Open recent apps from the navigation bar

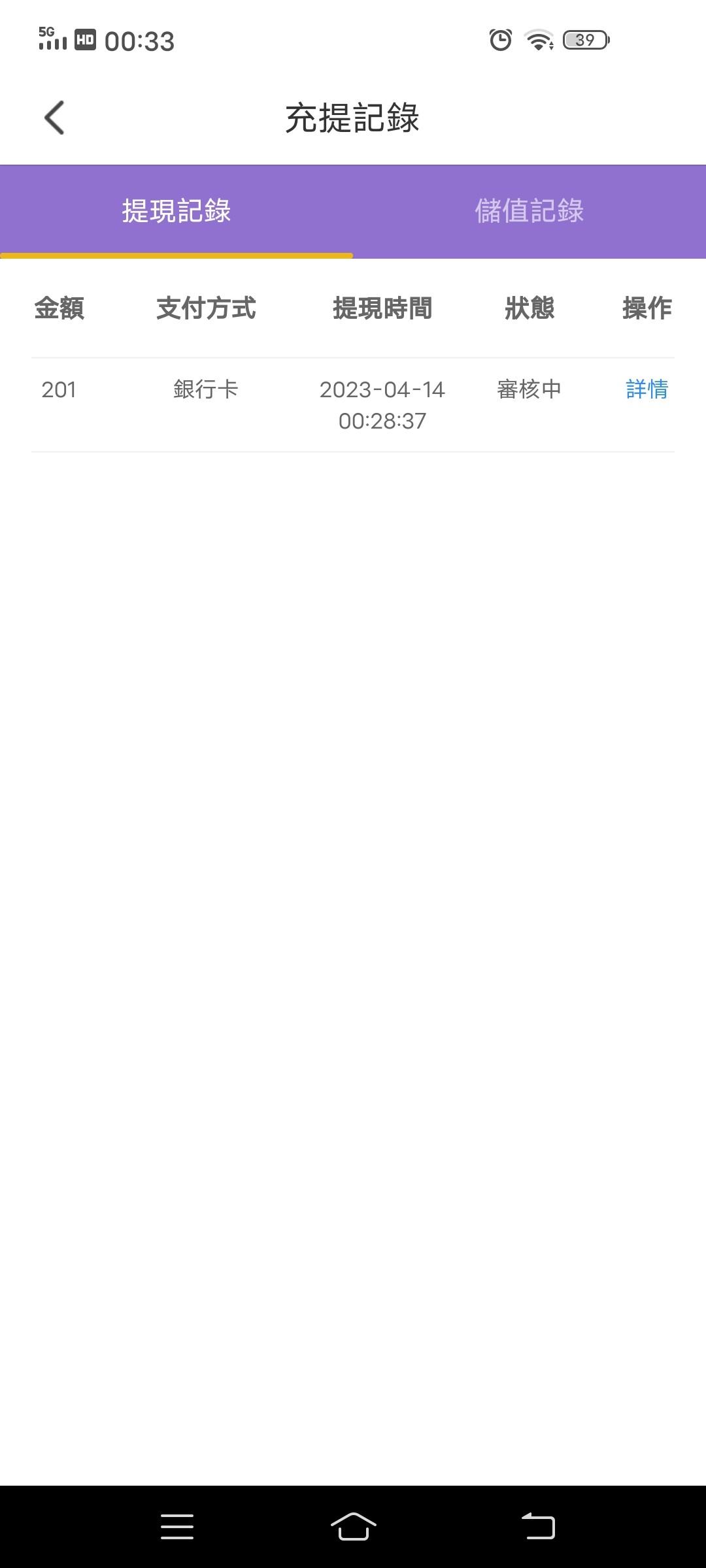[x=177, y=1526]
